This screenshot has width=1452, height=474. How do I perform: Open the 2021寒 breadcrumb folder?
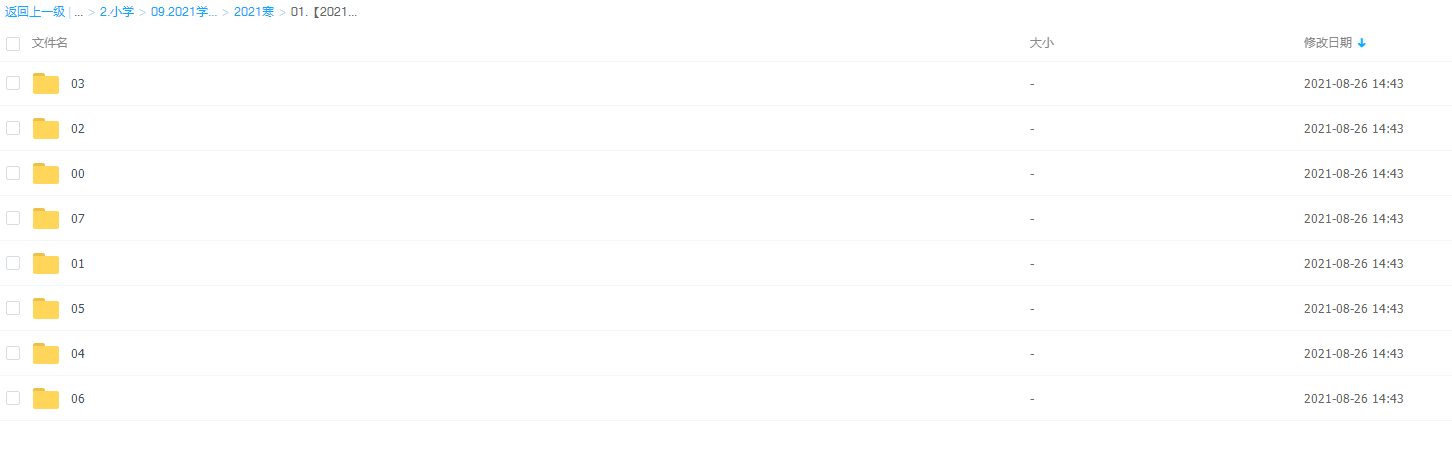(254, 12)
